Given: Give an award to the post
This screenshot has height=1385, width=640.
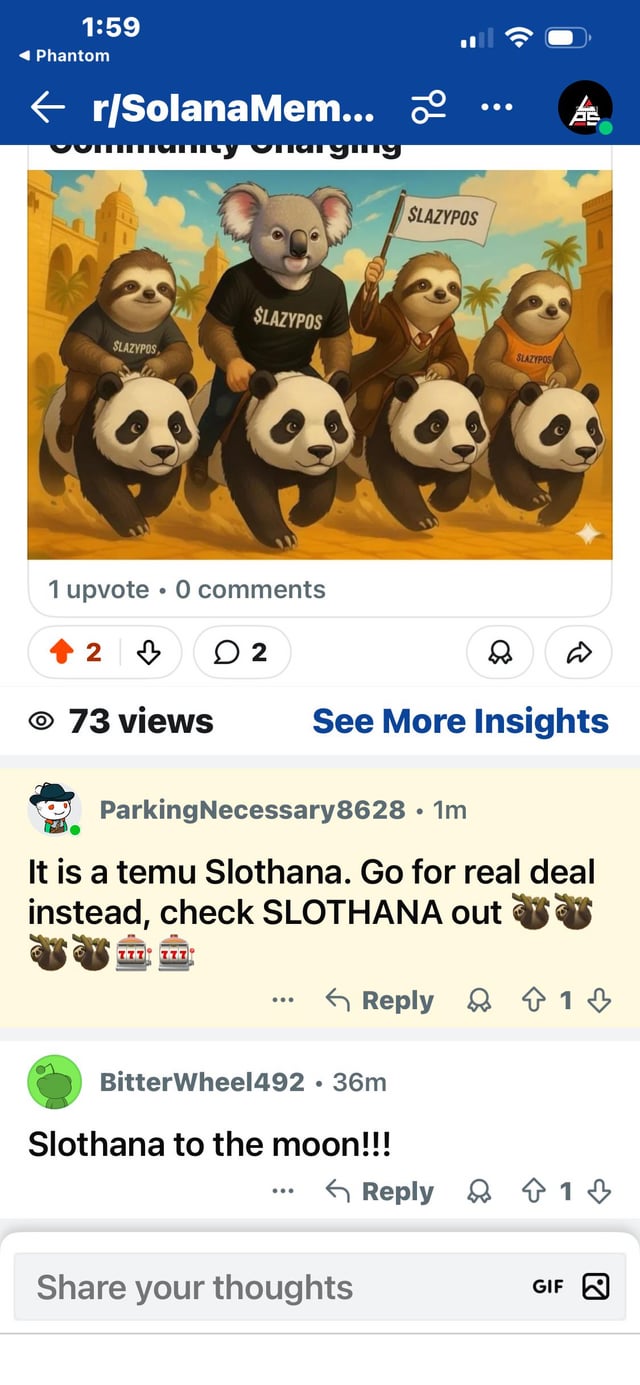Looking at the screenshot, I should point(497,653).
